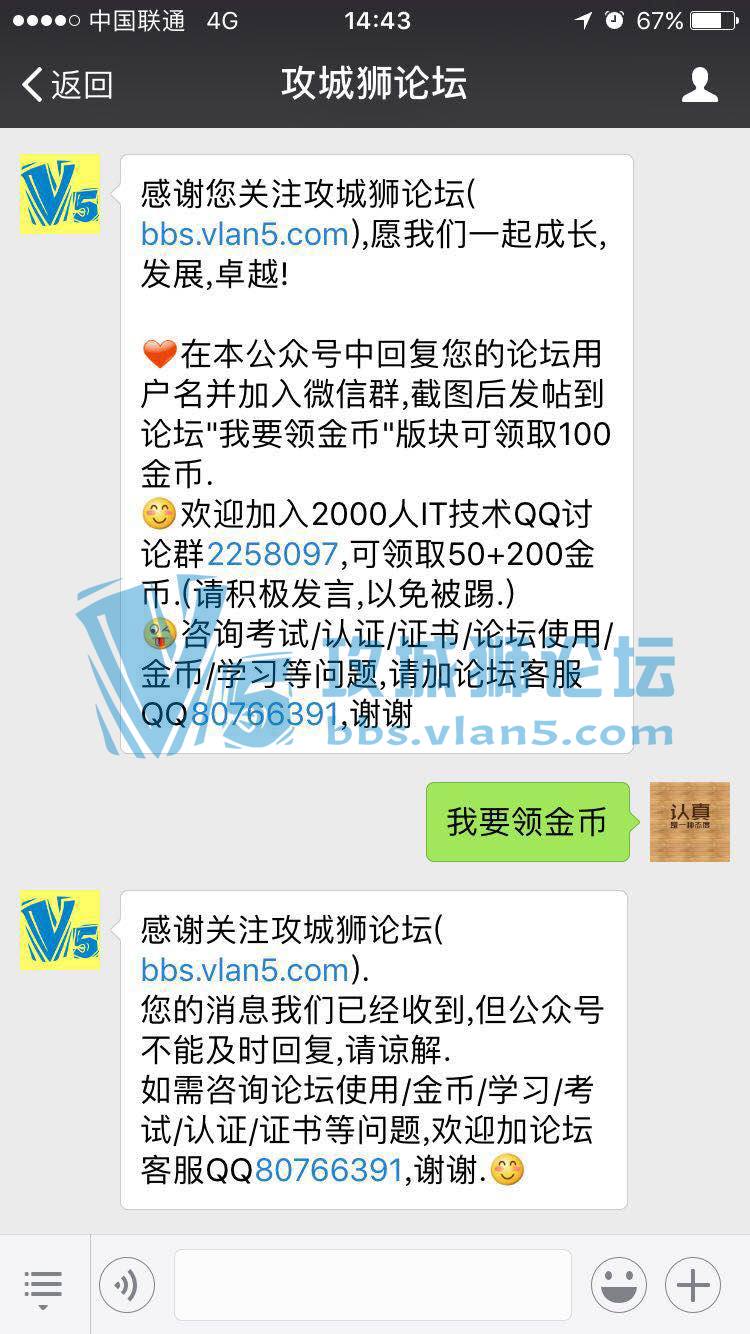Switch to the official account menu list icon
750x1334 pixels.
tap(43, 1285)
